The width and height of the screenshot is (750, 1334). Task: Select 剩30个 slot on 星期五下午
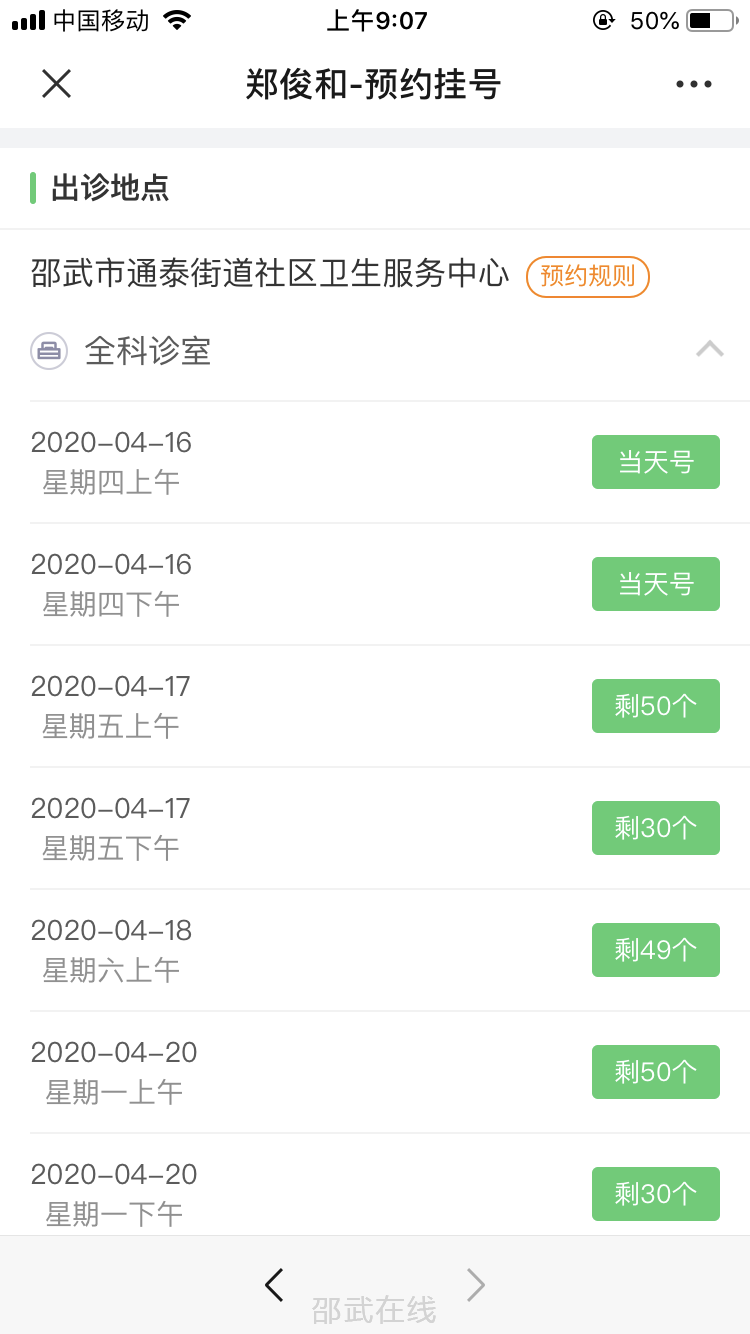655,828
